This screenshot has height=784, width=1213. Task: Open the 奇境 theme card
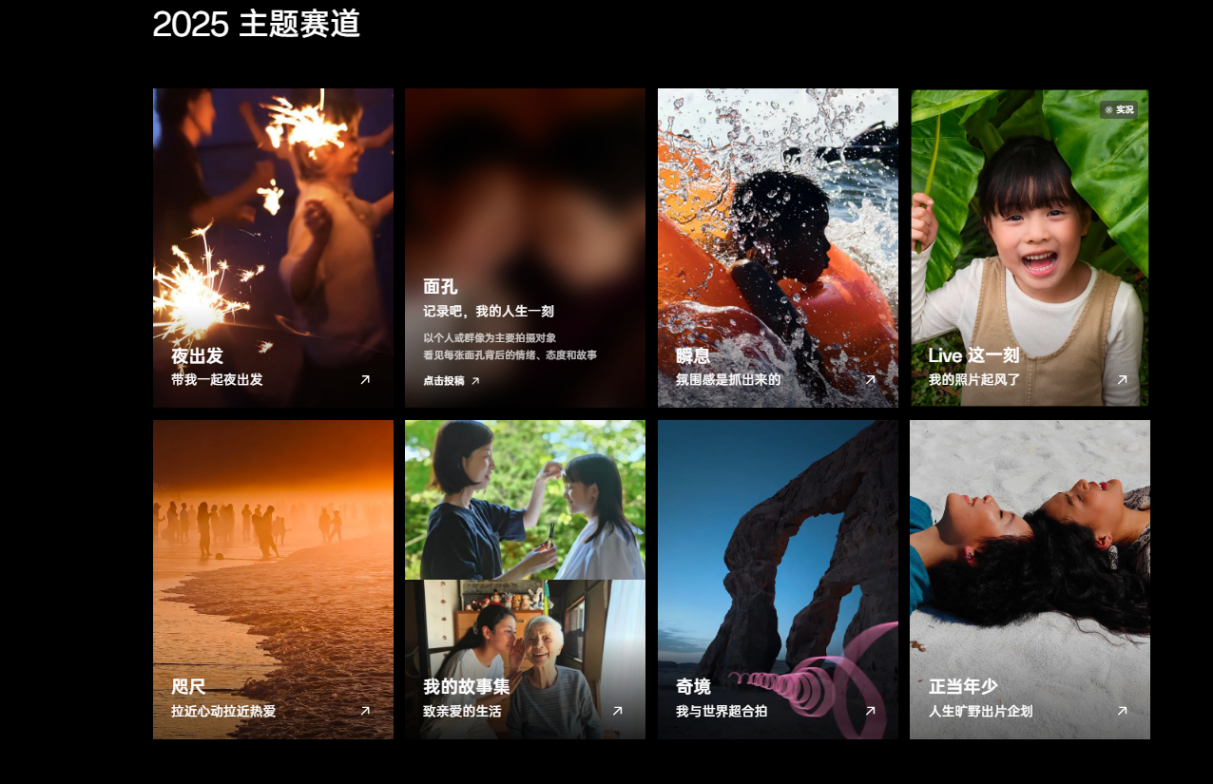tap(777, 579)
